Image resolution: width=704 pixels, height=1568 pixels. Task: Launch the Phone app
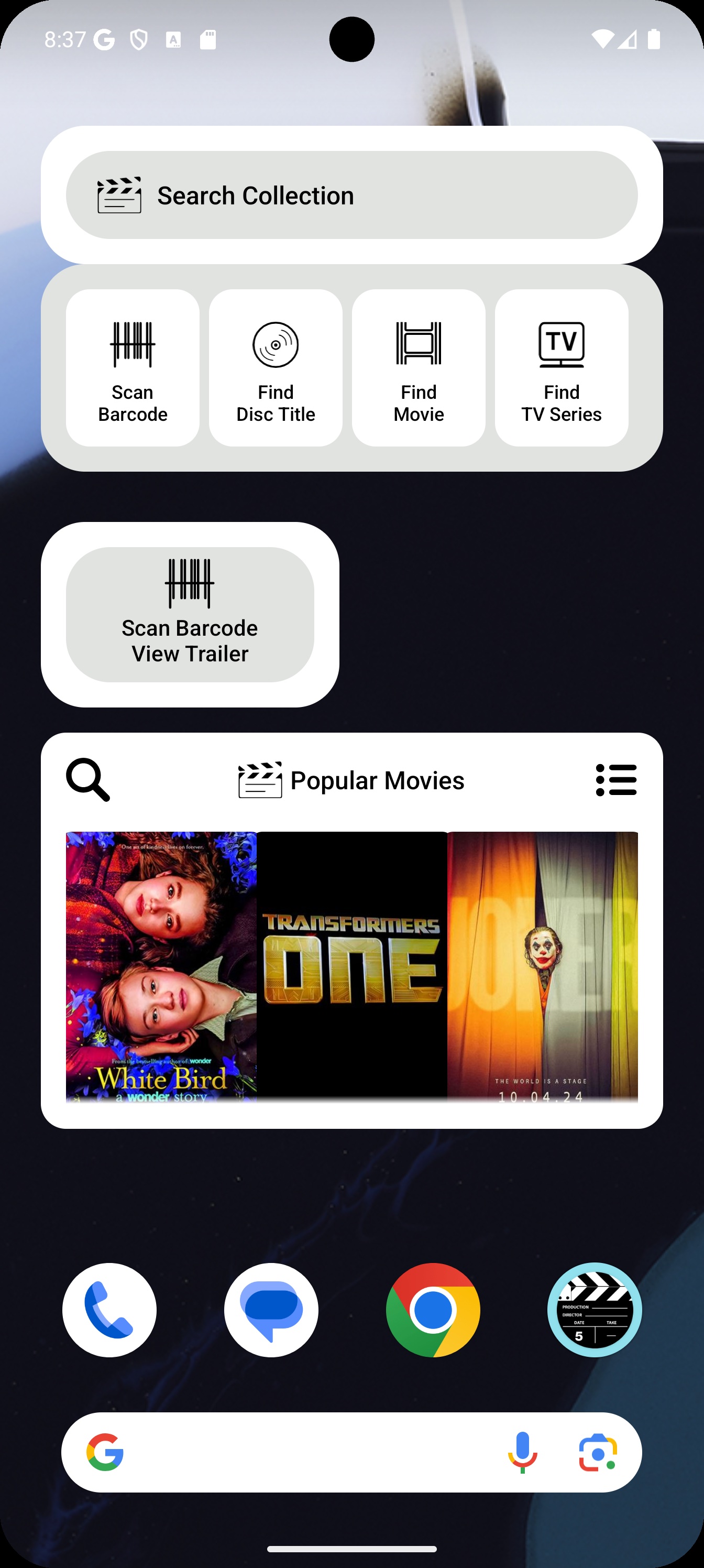click(109, 1310)
